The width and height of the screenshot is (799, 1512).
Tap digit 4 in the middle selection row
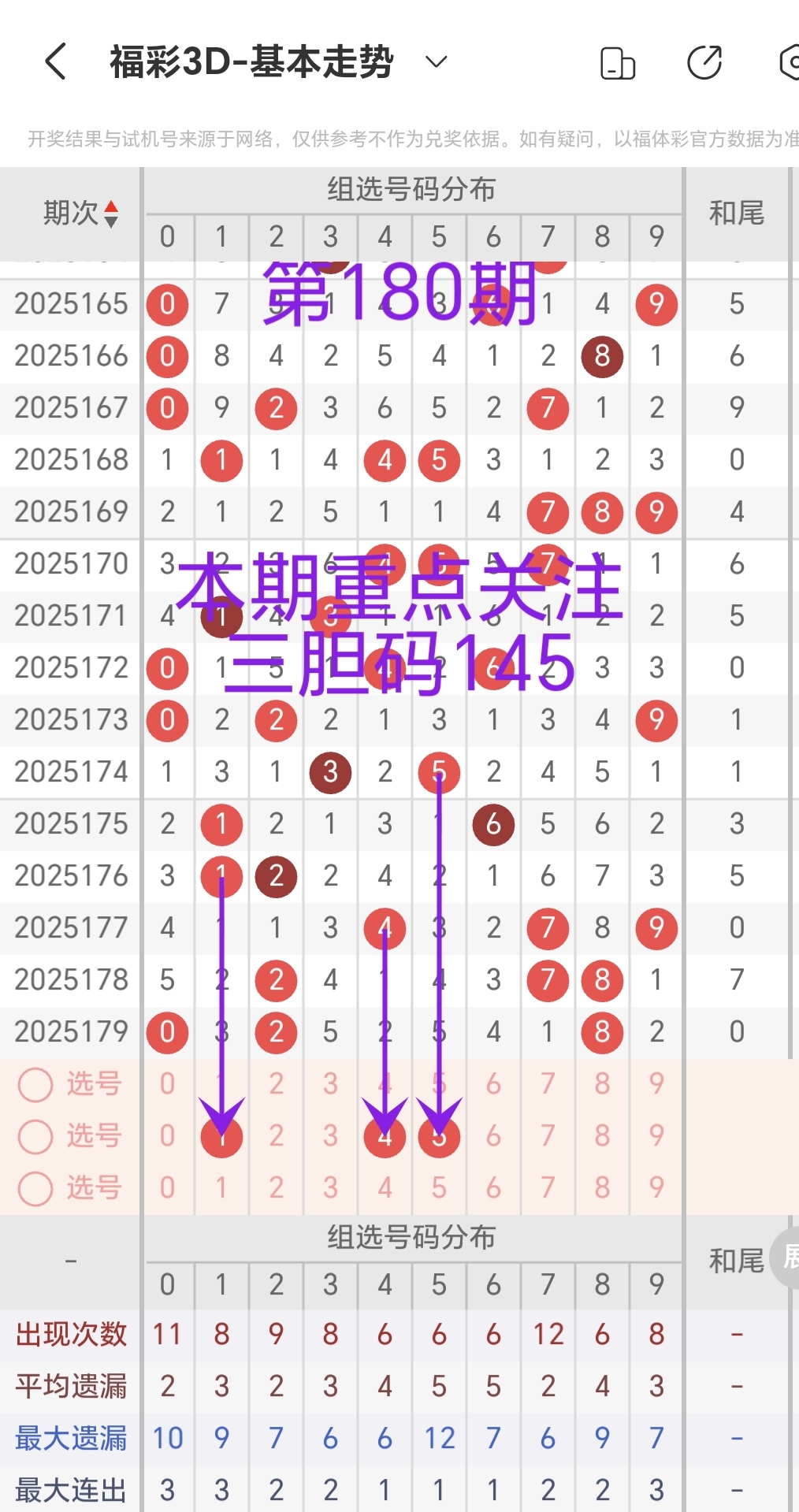[385, 1136]
